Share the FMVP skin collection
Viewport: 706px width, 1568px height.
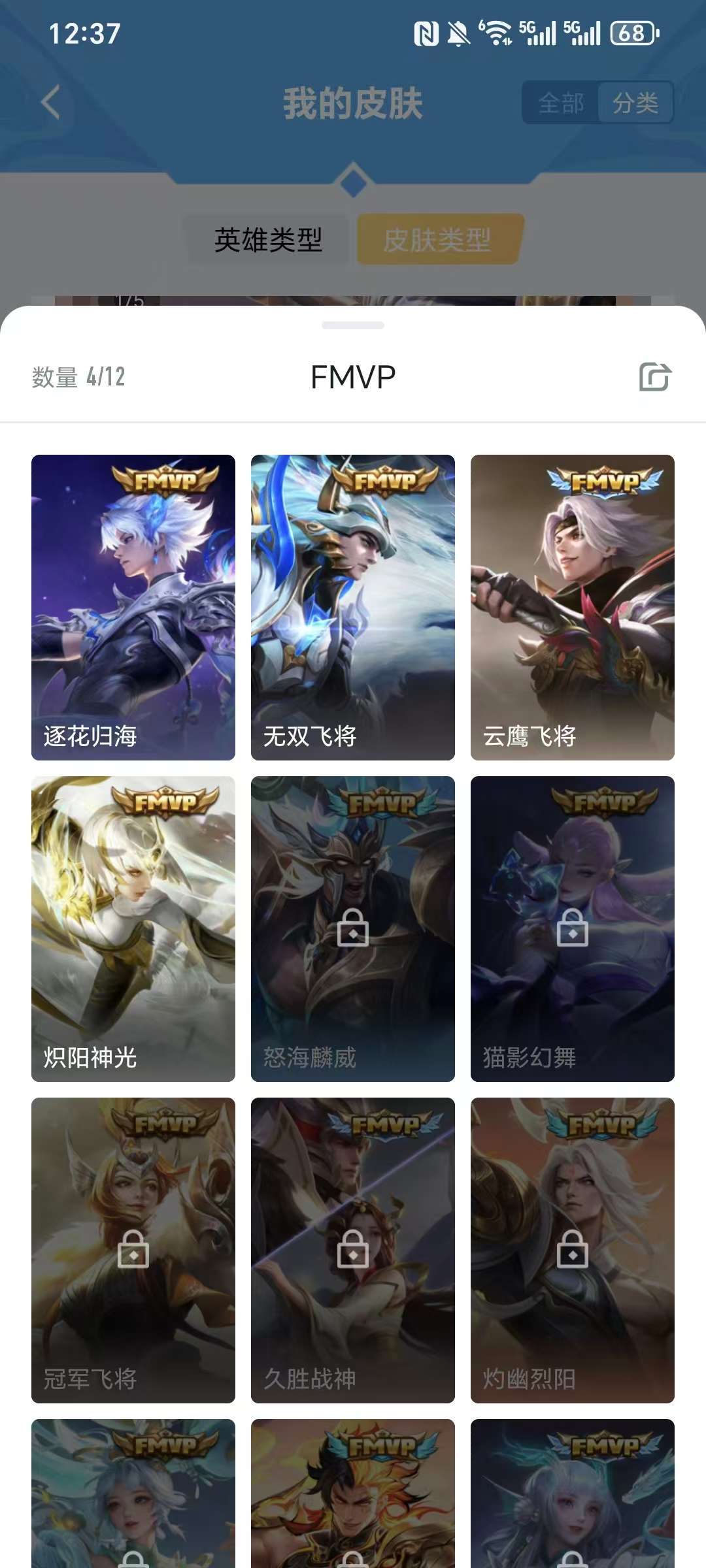coord(655,377)
